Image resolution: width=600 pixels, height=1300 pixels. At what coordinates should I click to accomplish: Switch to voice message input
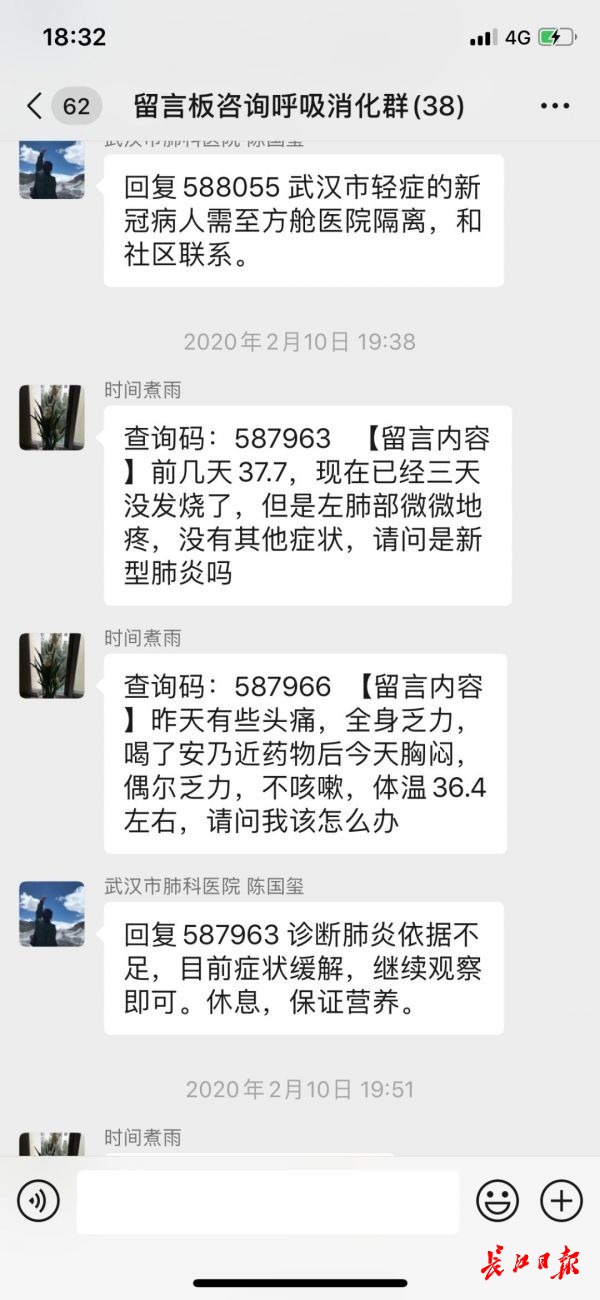38,1200
